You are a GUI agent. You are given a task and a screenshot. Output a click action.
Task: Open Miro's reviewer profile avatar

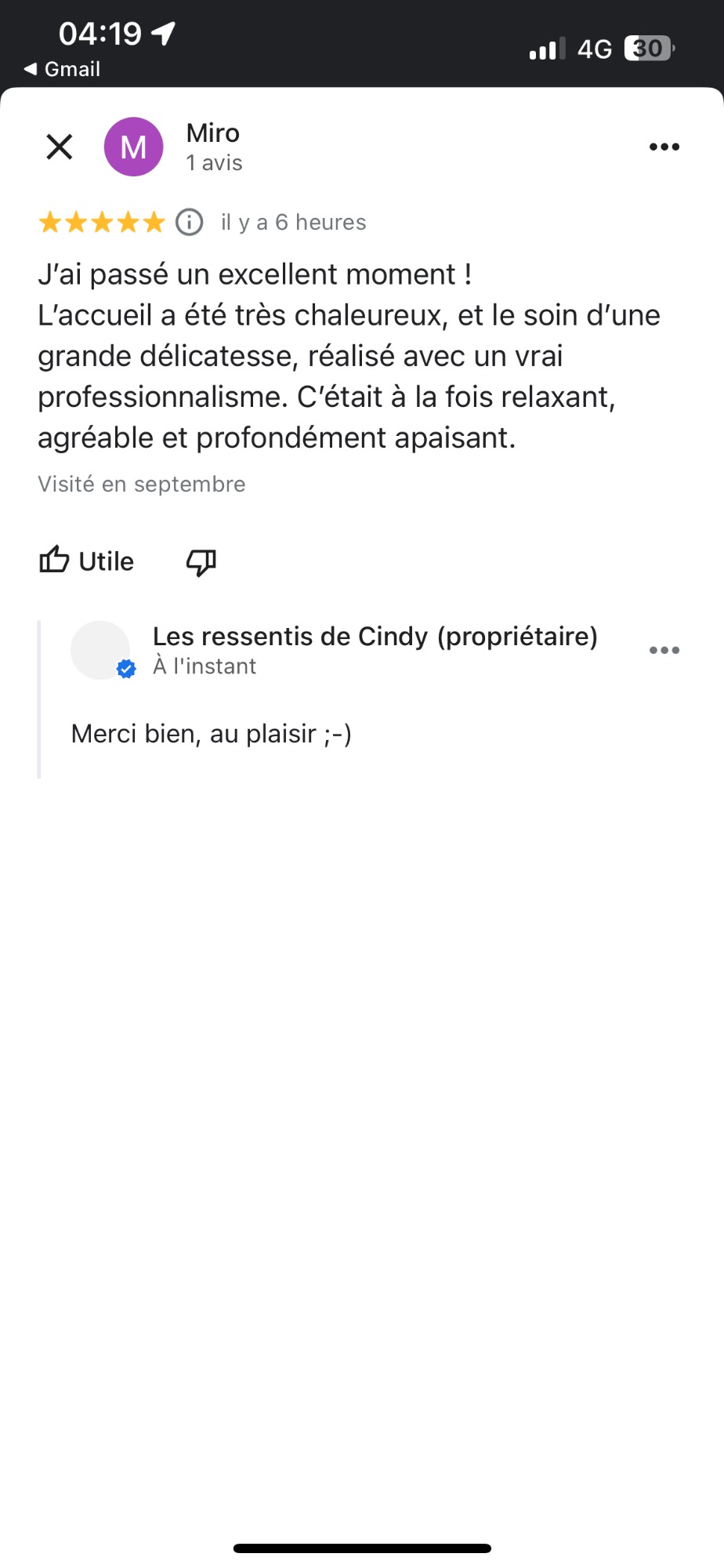[x=133, y=147]
